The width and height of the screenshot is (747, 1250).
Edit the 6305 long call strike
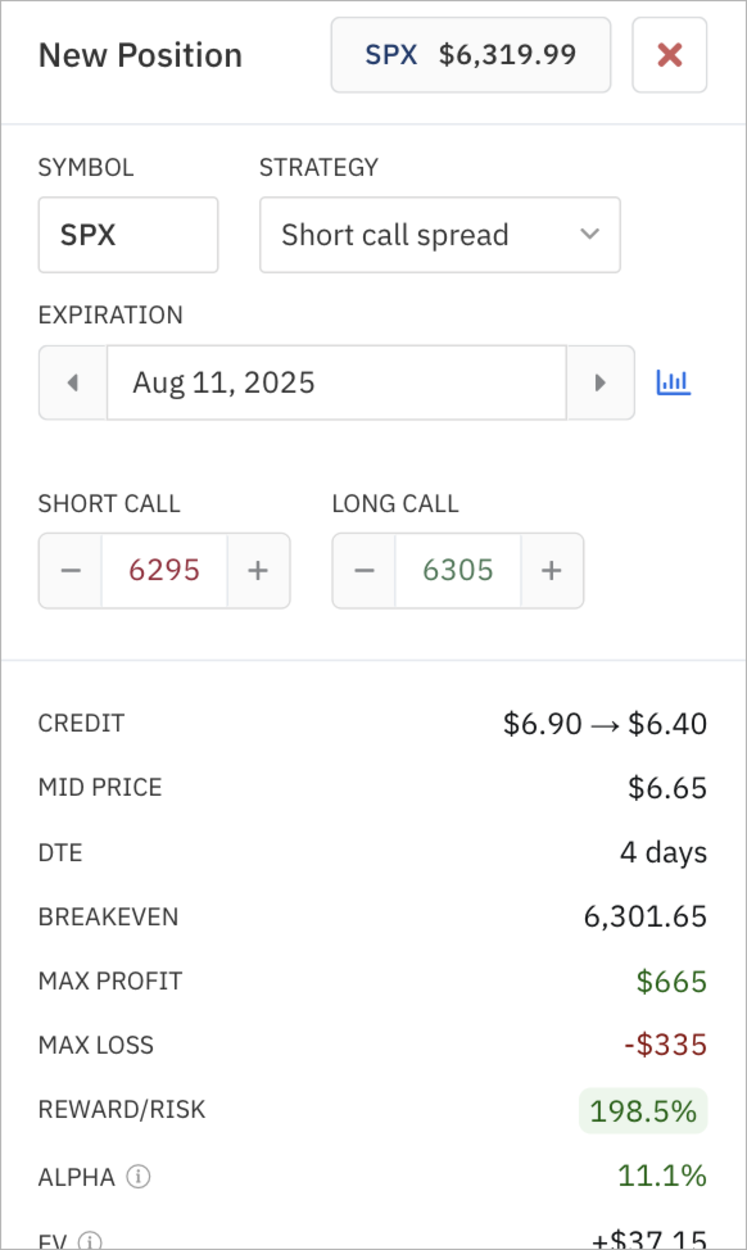pos(458,571)
